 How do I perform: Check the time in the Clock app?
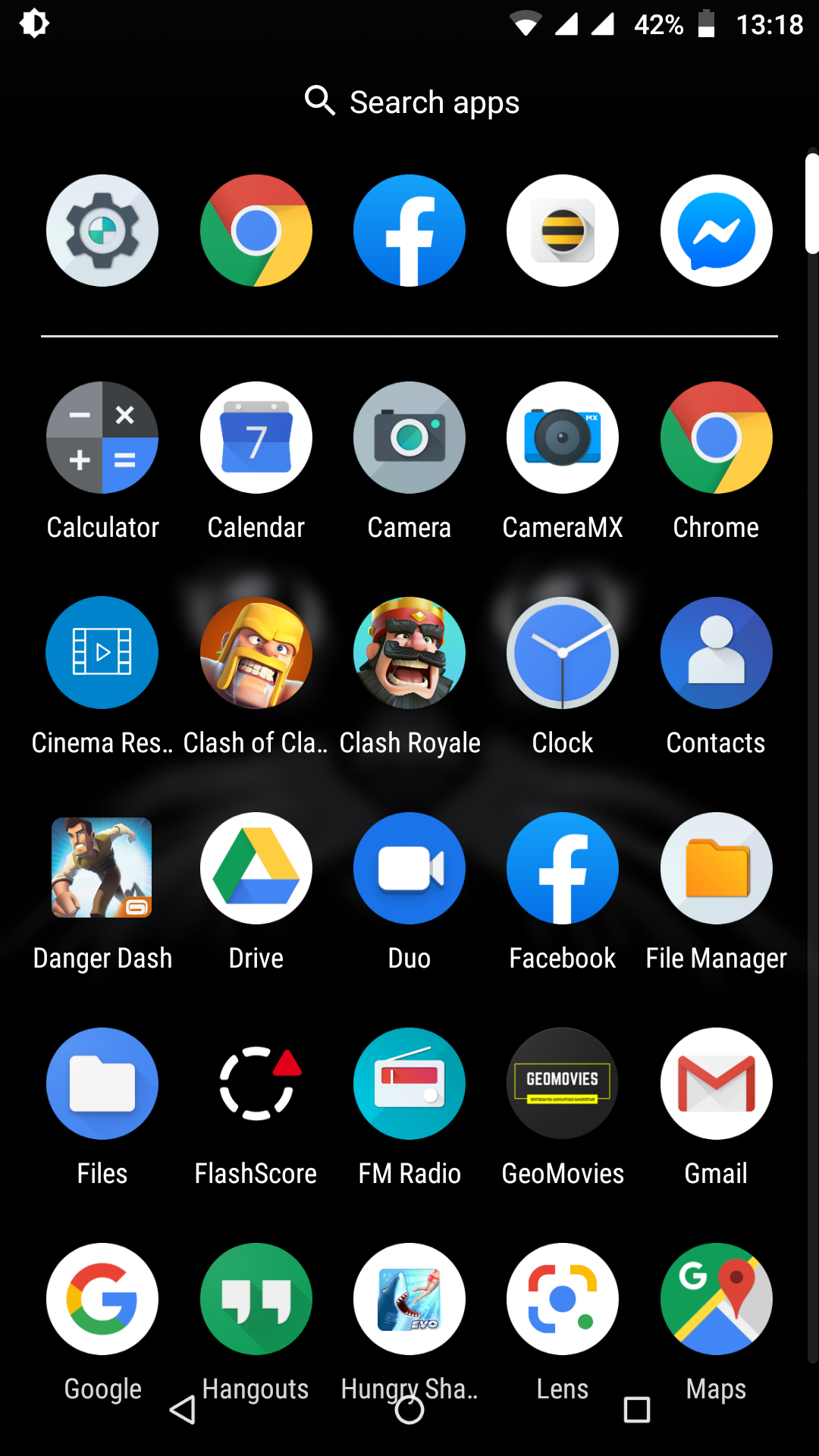click(562, 652)
